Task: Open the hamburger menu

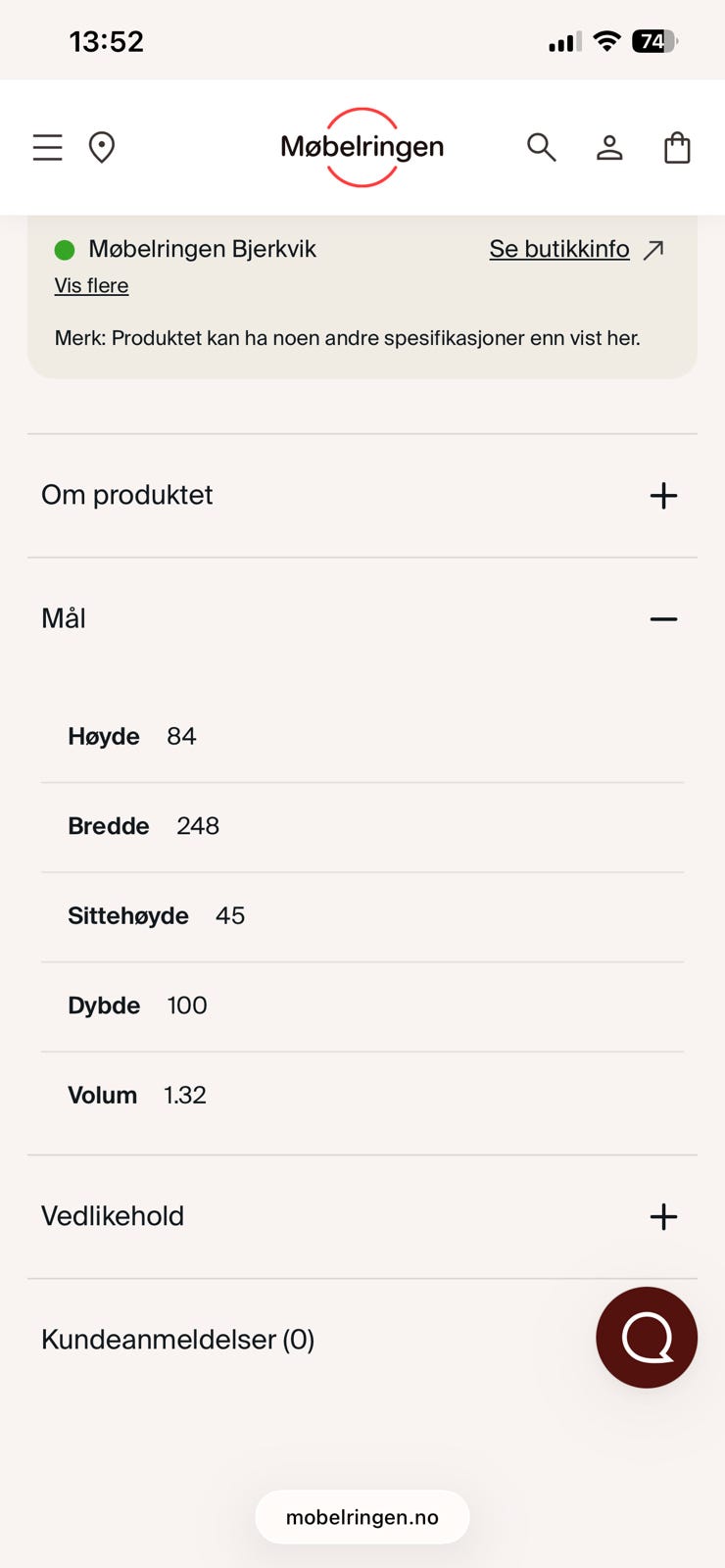Action: point(47,147)
